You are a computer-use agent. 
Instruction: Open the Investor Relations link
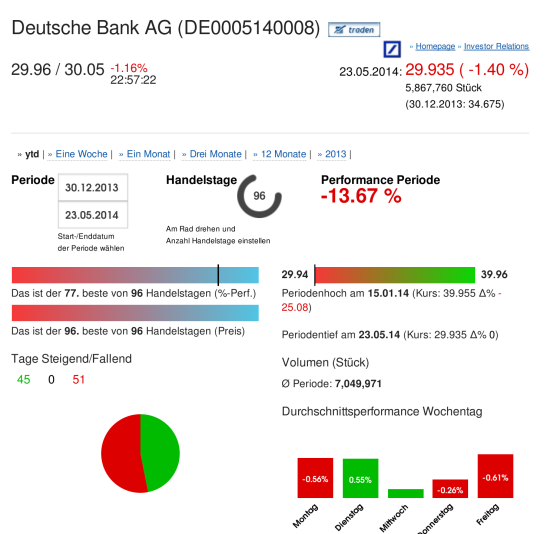(496, 46)
